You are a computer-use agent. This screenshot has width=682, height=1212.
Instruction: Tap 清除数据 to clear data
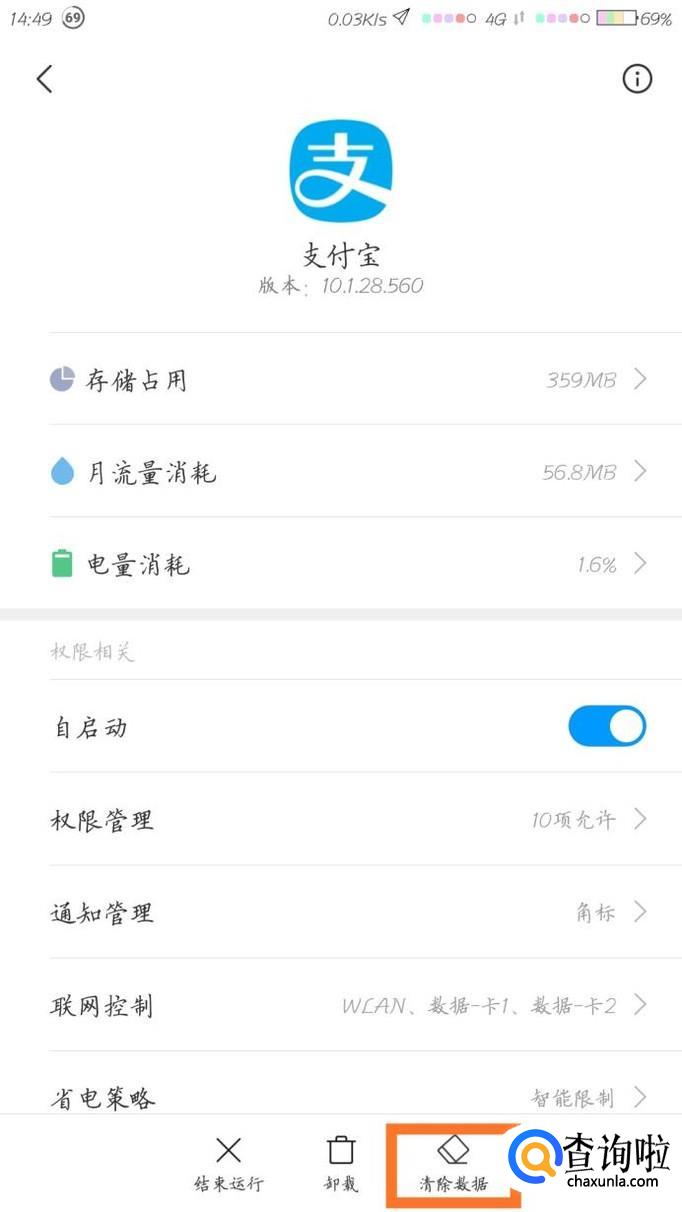click(x=453, y=1163)
